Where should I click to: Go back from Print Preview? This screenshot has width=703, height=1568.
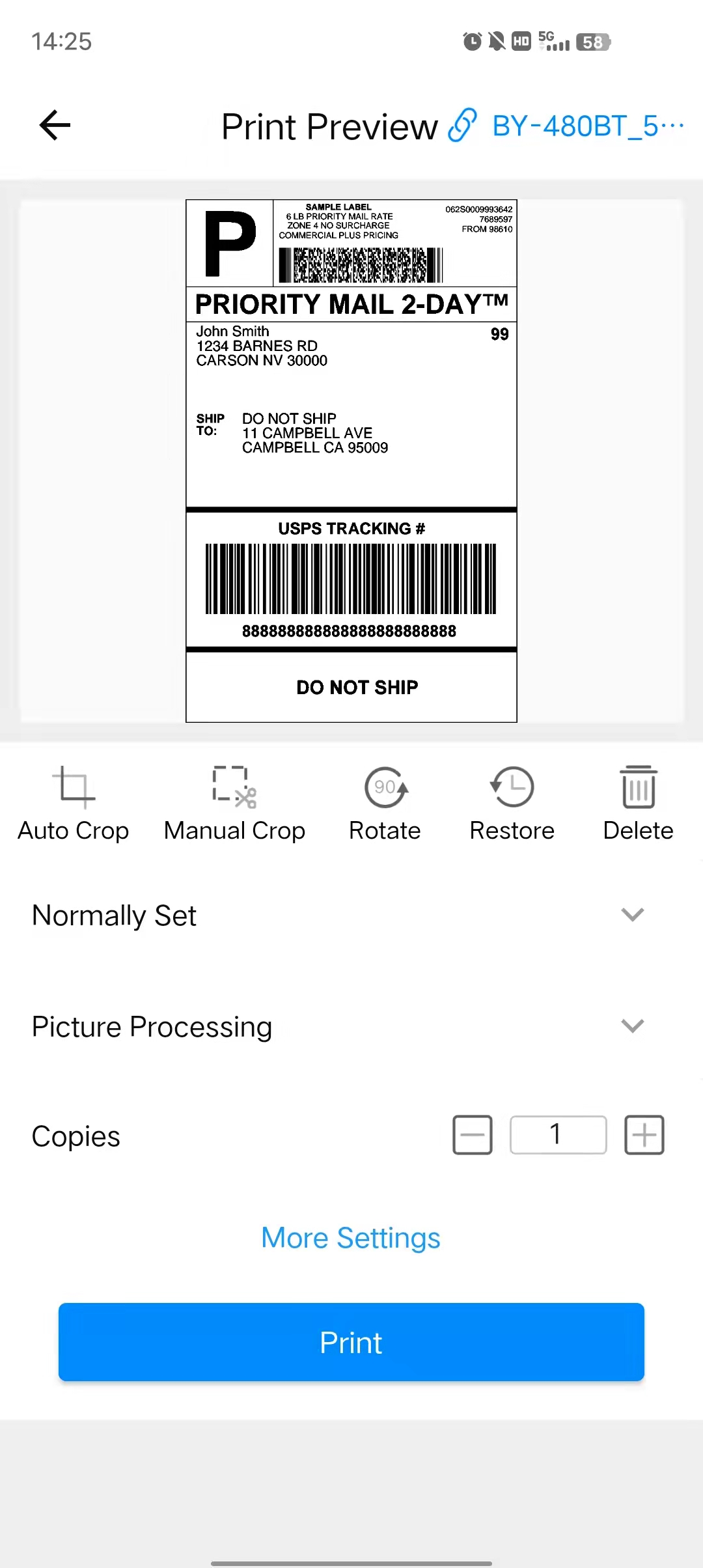(x=55, y=125)
